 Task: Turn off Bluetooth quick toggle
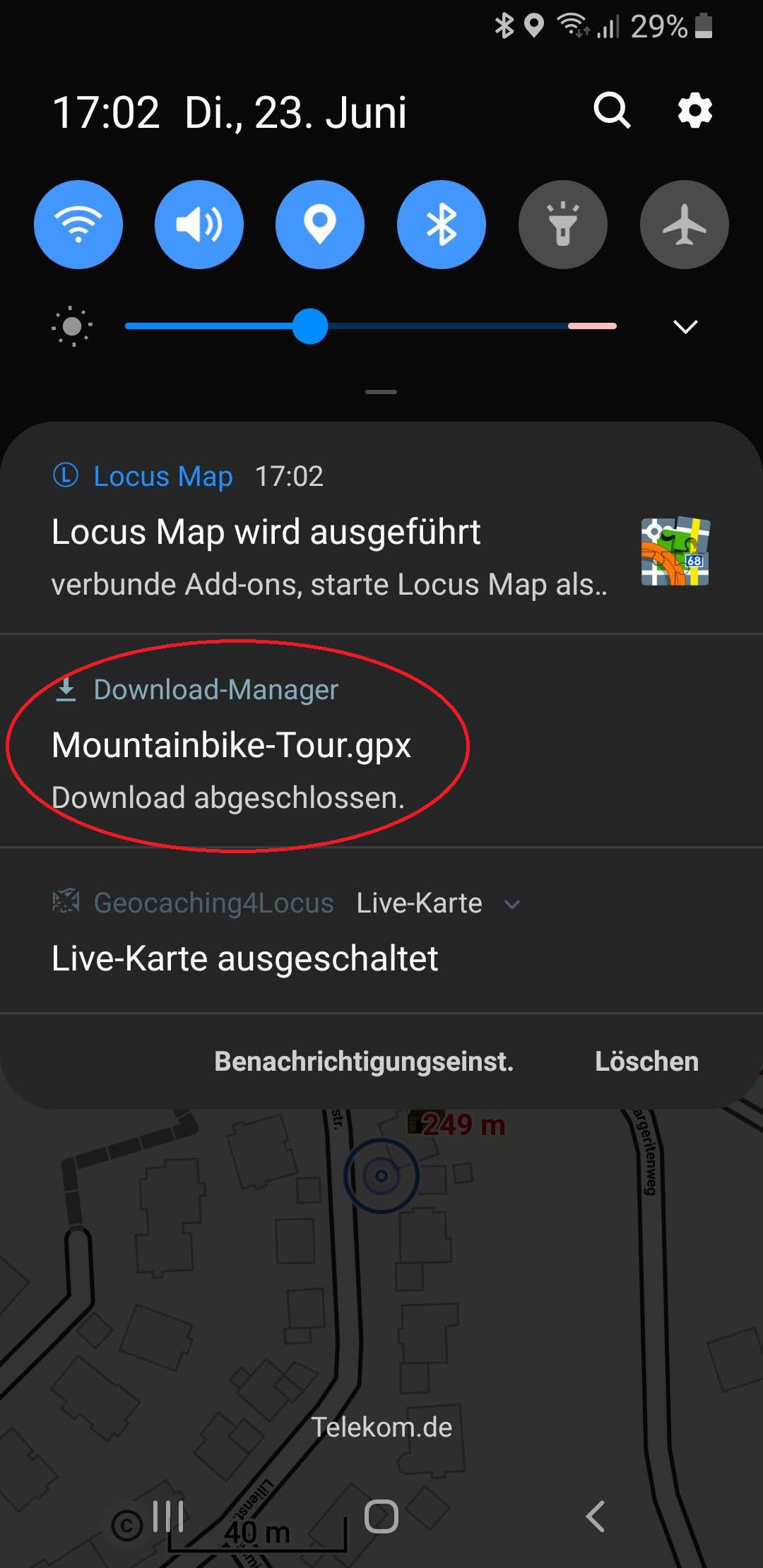coord(442,225)
